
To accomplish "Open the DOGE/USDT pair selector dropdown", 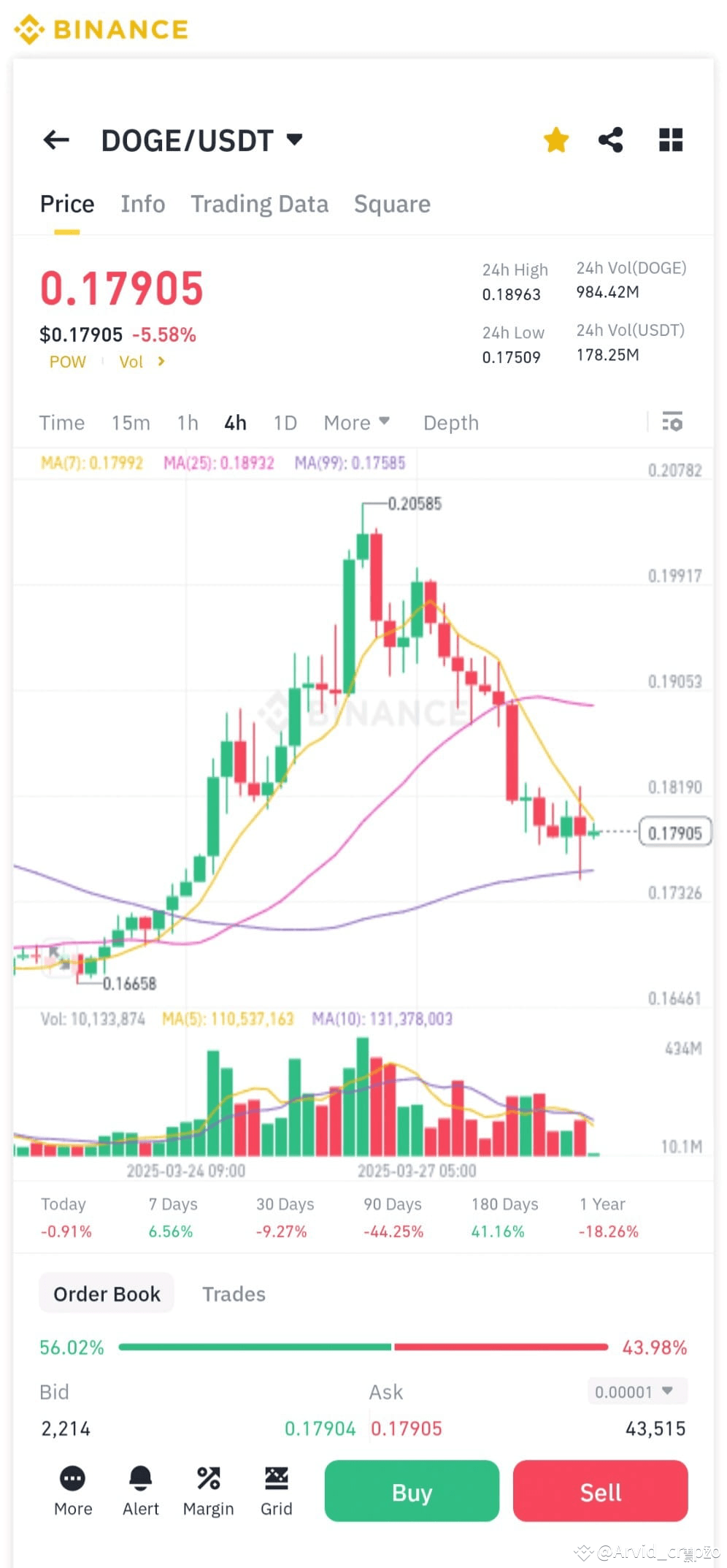I will coord(295,139).
